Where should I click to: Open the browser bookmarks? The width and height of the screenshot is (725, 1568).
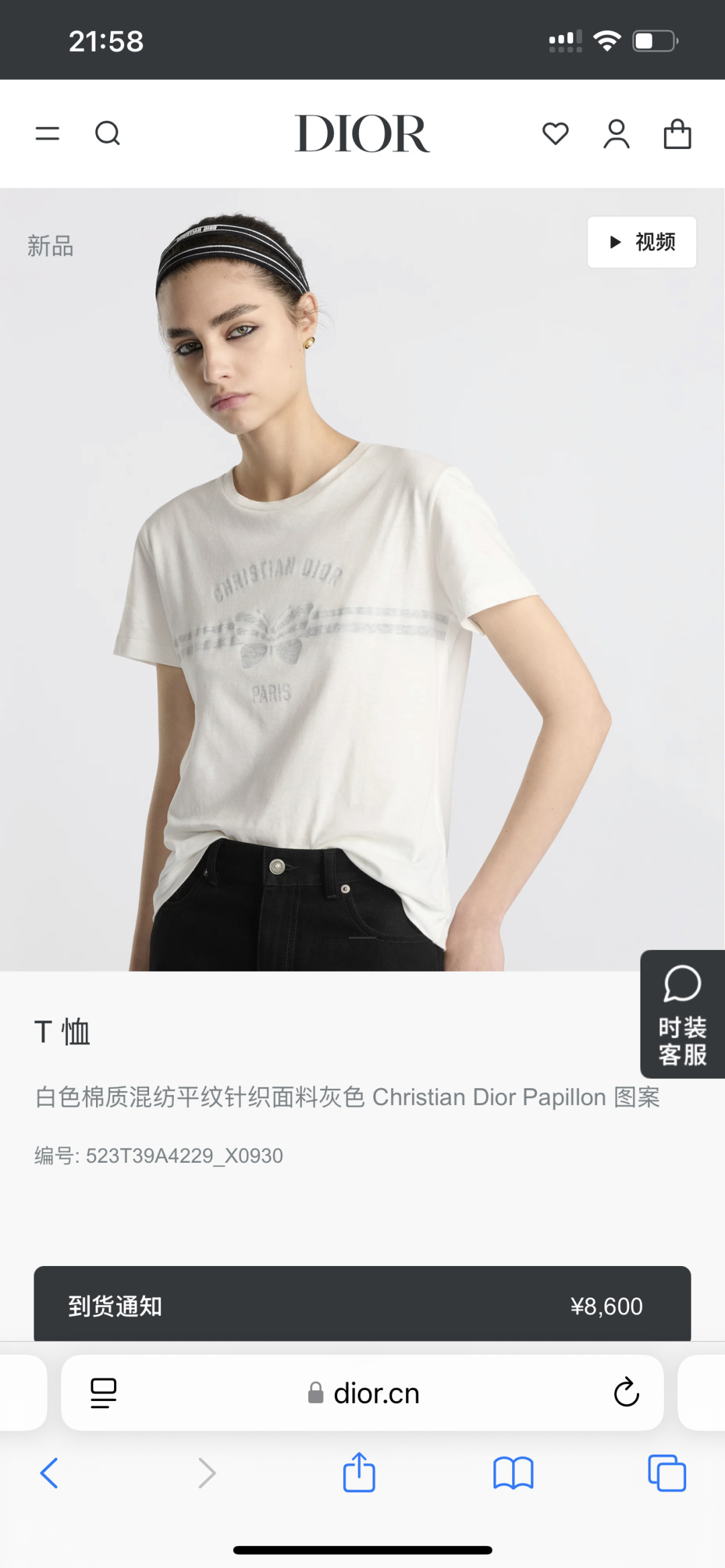(x=513, y=1473)
